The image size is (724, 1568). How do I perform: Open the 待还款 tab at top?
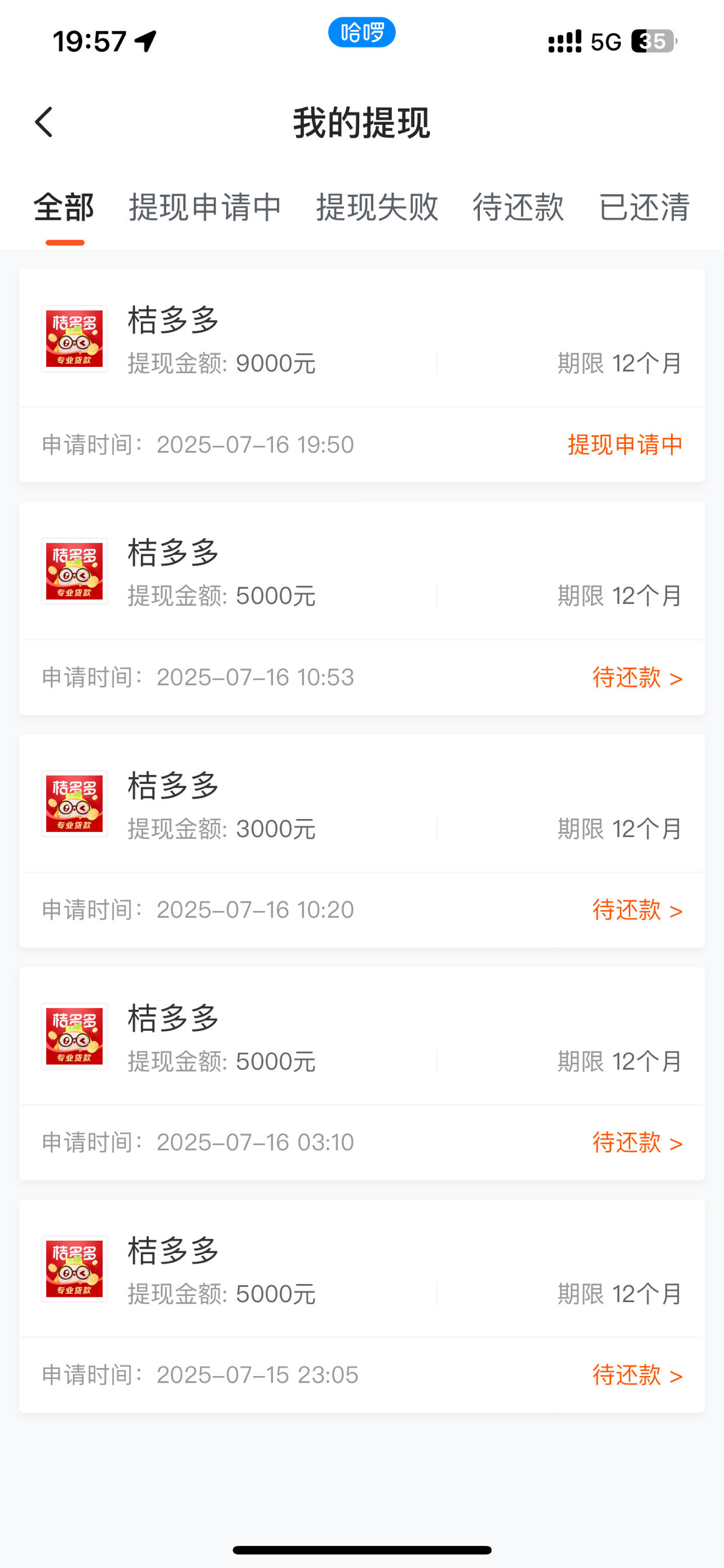coord(518,207)
